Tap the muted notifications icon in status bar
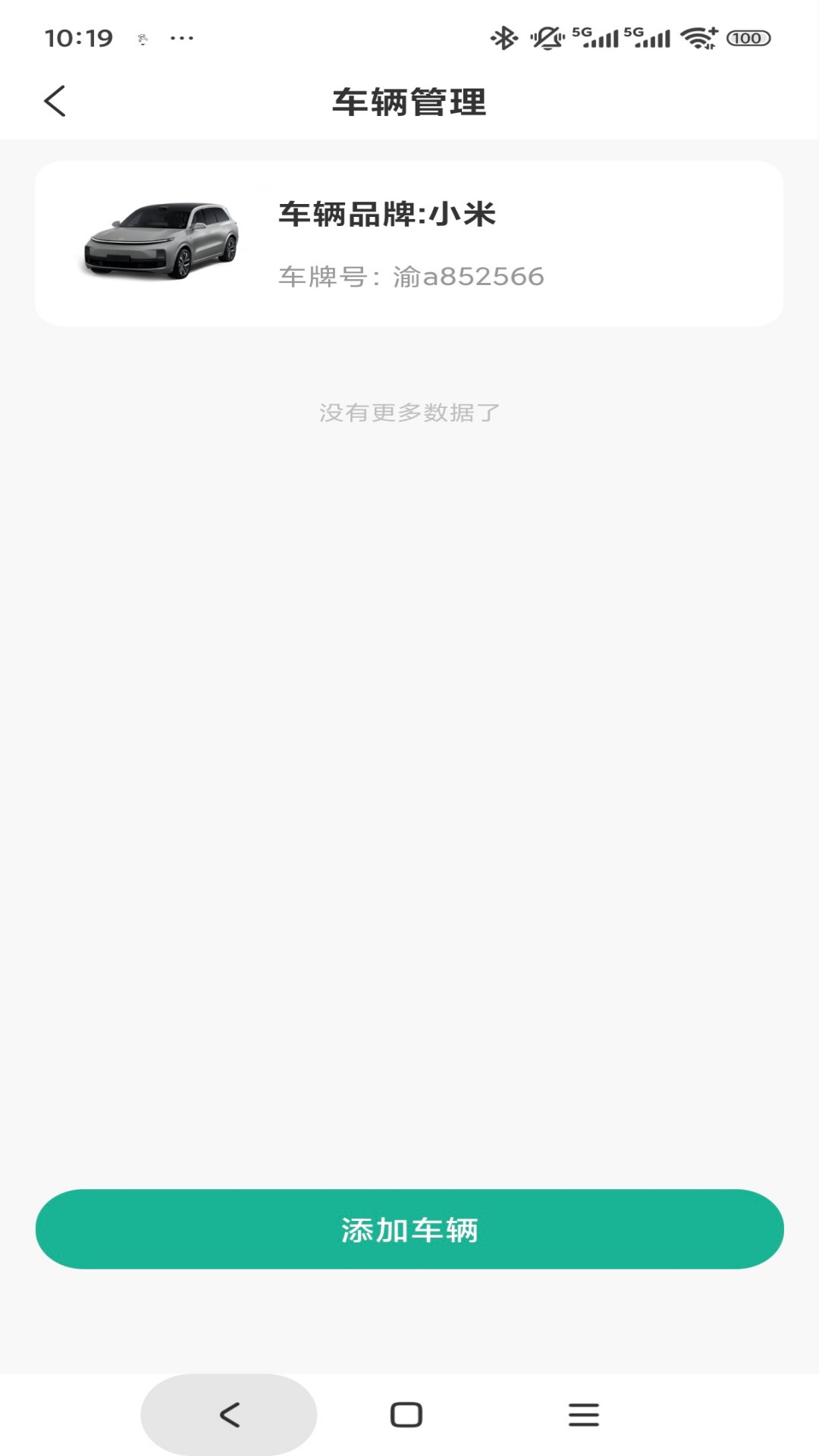 coord(548,35)
